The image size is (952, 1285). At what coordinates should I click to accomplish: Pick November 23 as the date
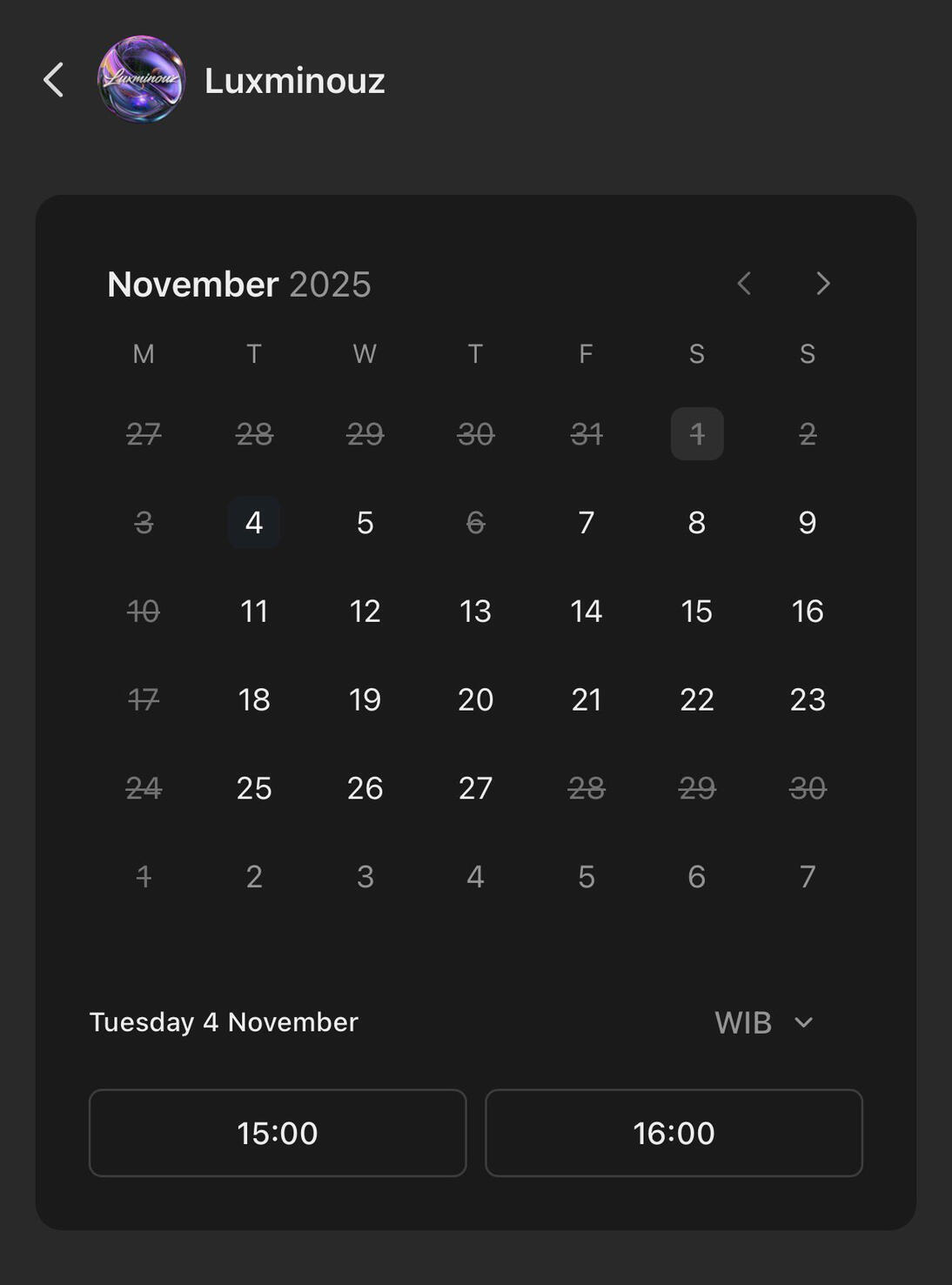(807, 700)
